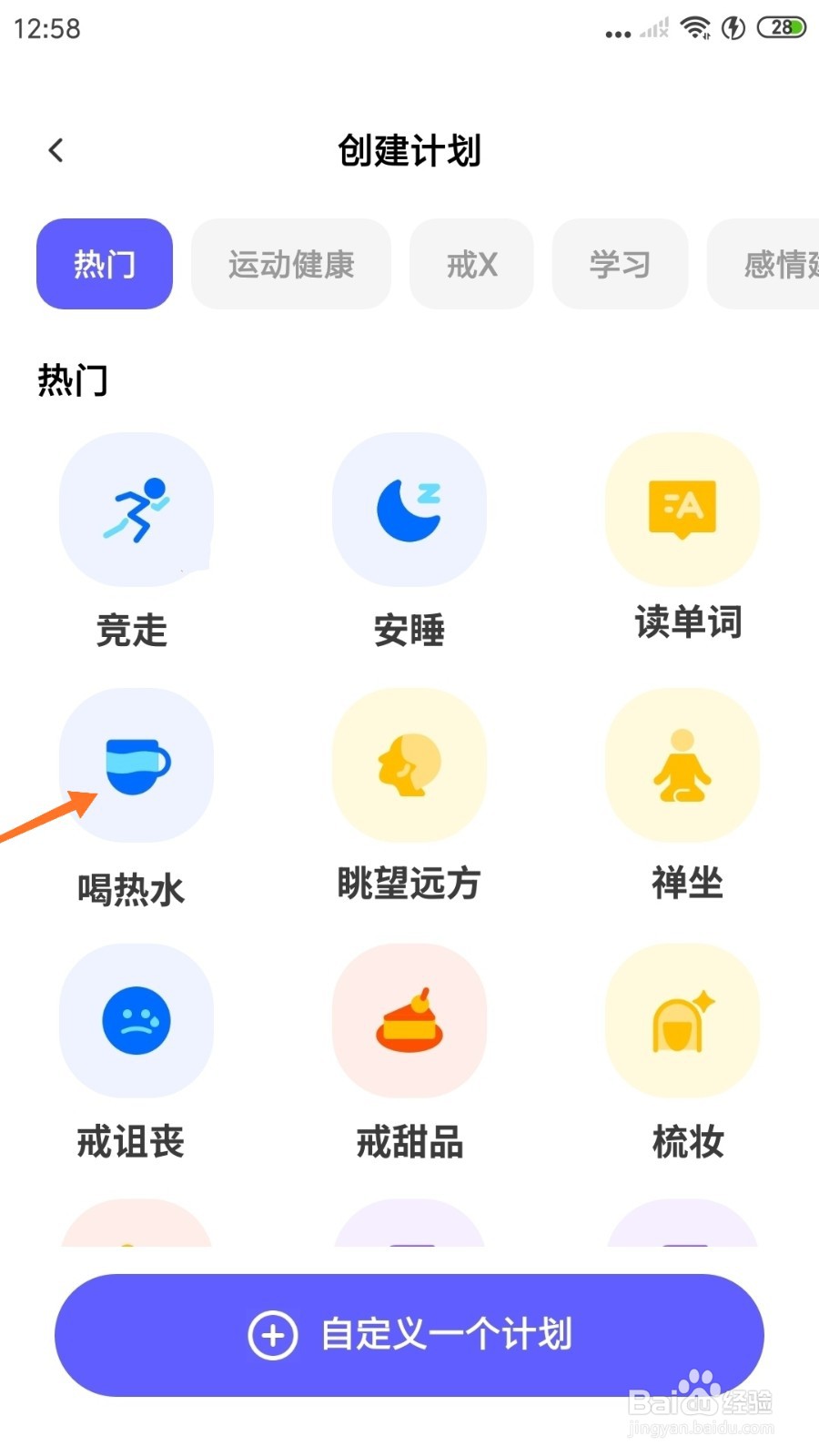
Task: Open the 戒X category tab
Action: [471, 264]
